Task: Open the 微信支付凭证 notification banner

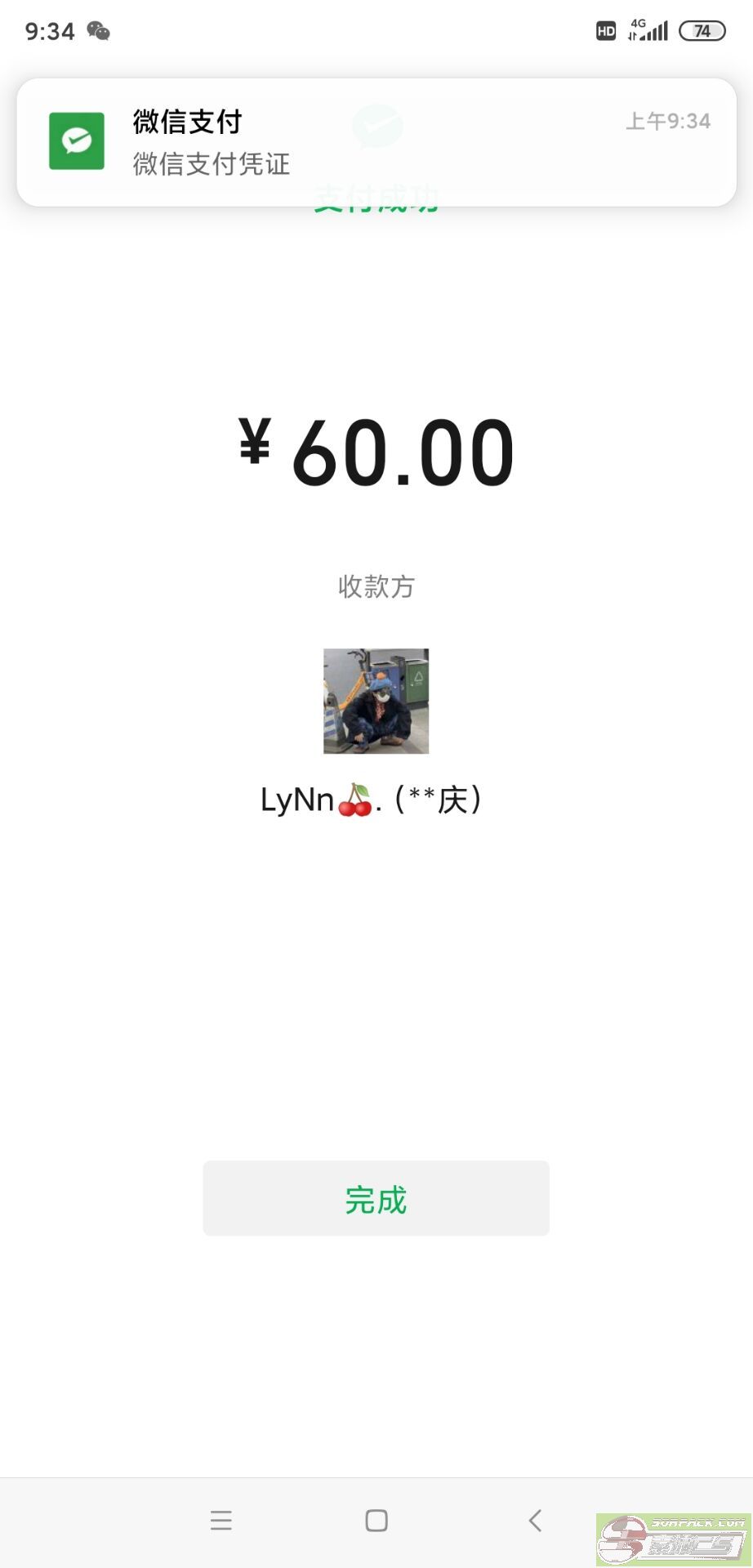Action: pyautogui.click(x=376, y=142)
